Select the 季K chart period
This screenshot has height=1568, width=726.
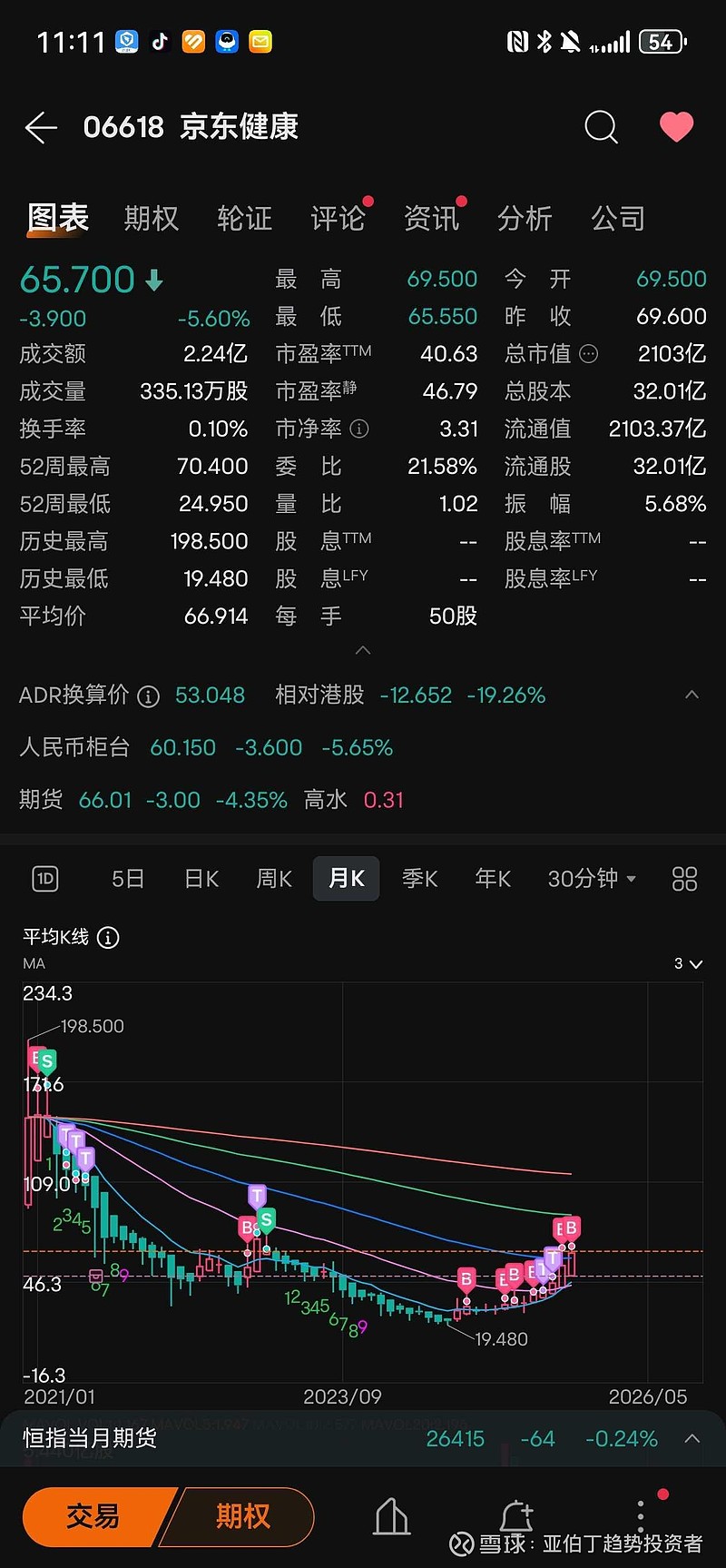pos(420,879)
